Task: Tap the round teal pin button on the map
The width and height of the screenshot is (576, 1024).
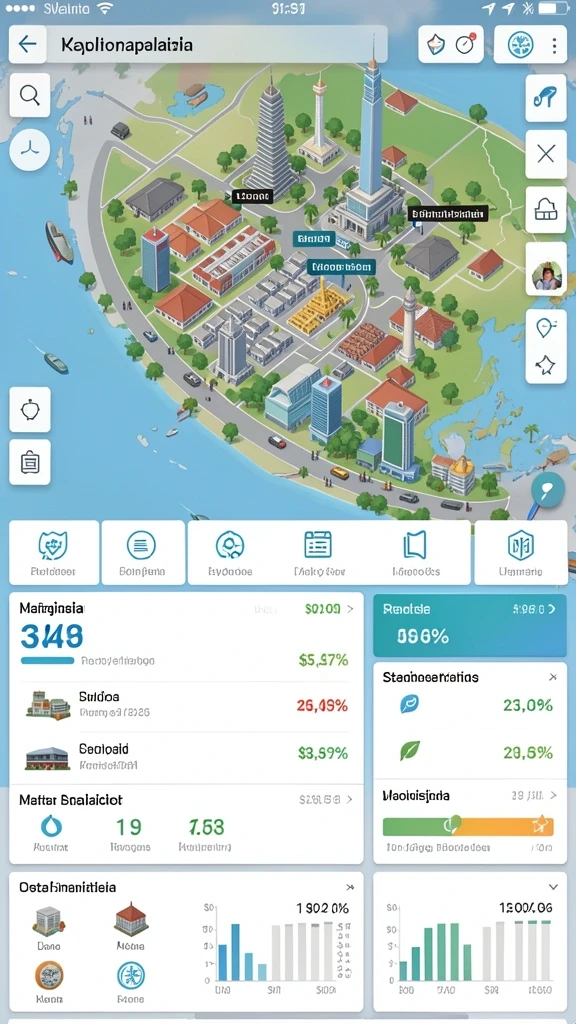Action: 547,489
